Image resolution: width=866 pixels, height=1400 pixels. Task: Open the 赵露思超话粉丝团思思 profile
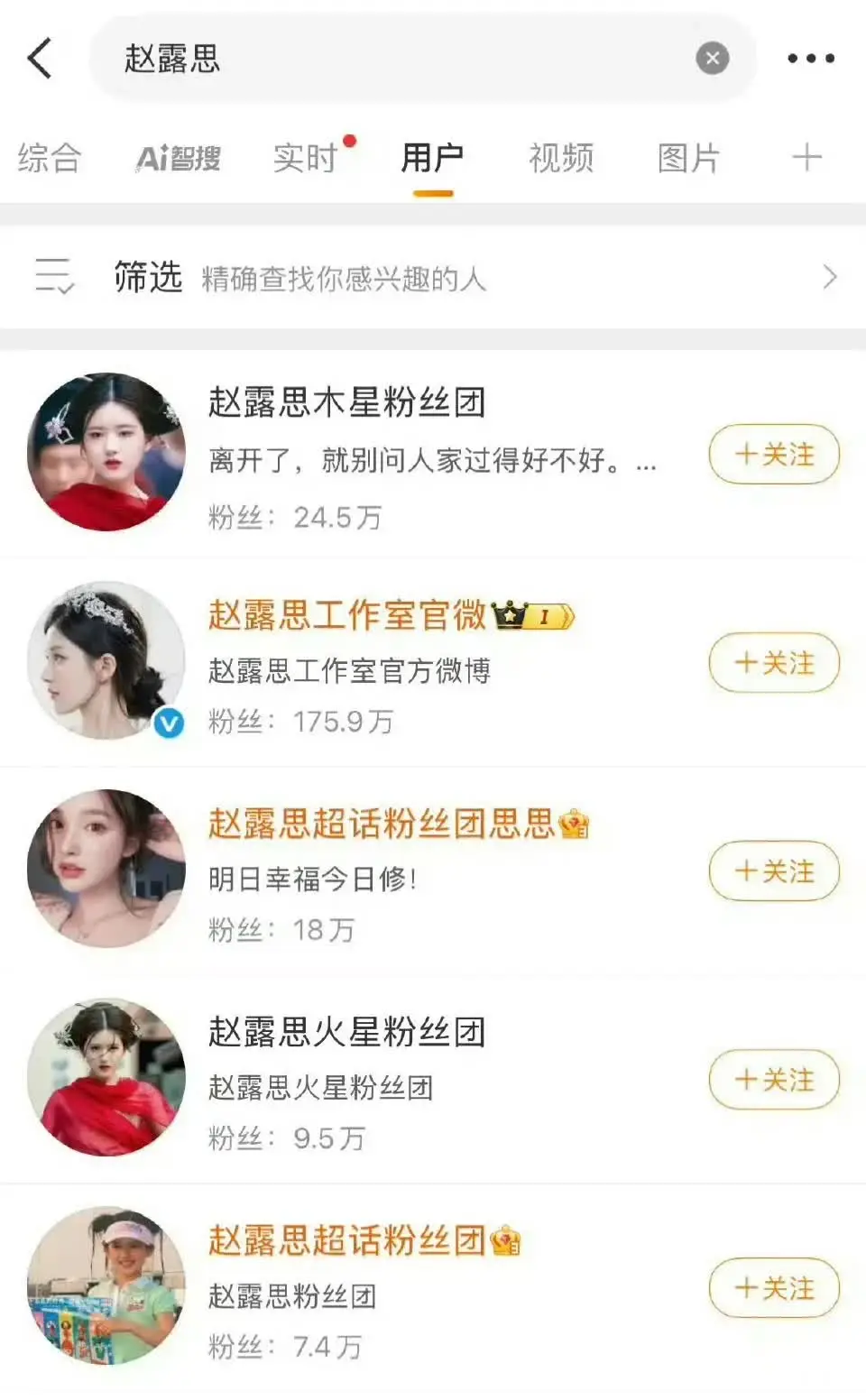pyautogui.click(x=381, y=824)
